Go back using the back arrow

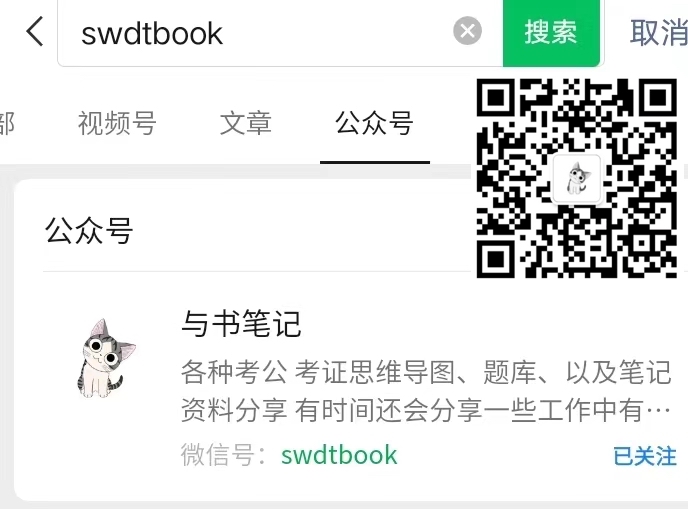[34, 32]
